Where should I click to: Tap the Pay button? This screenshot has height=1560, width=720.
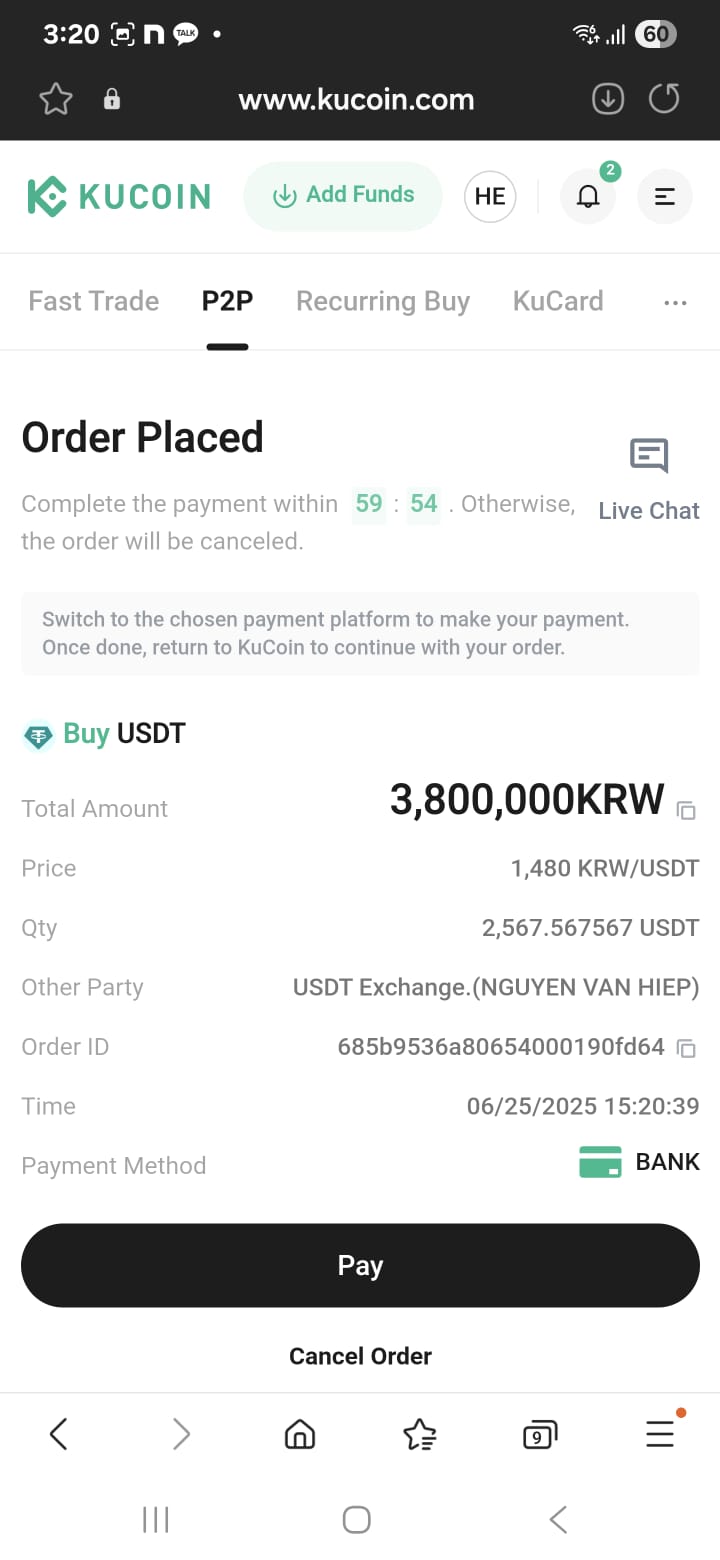point(360,1265)
